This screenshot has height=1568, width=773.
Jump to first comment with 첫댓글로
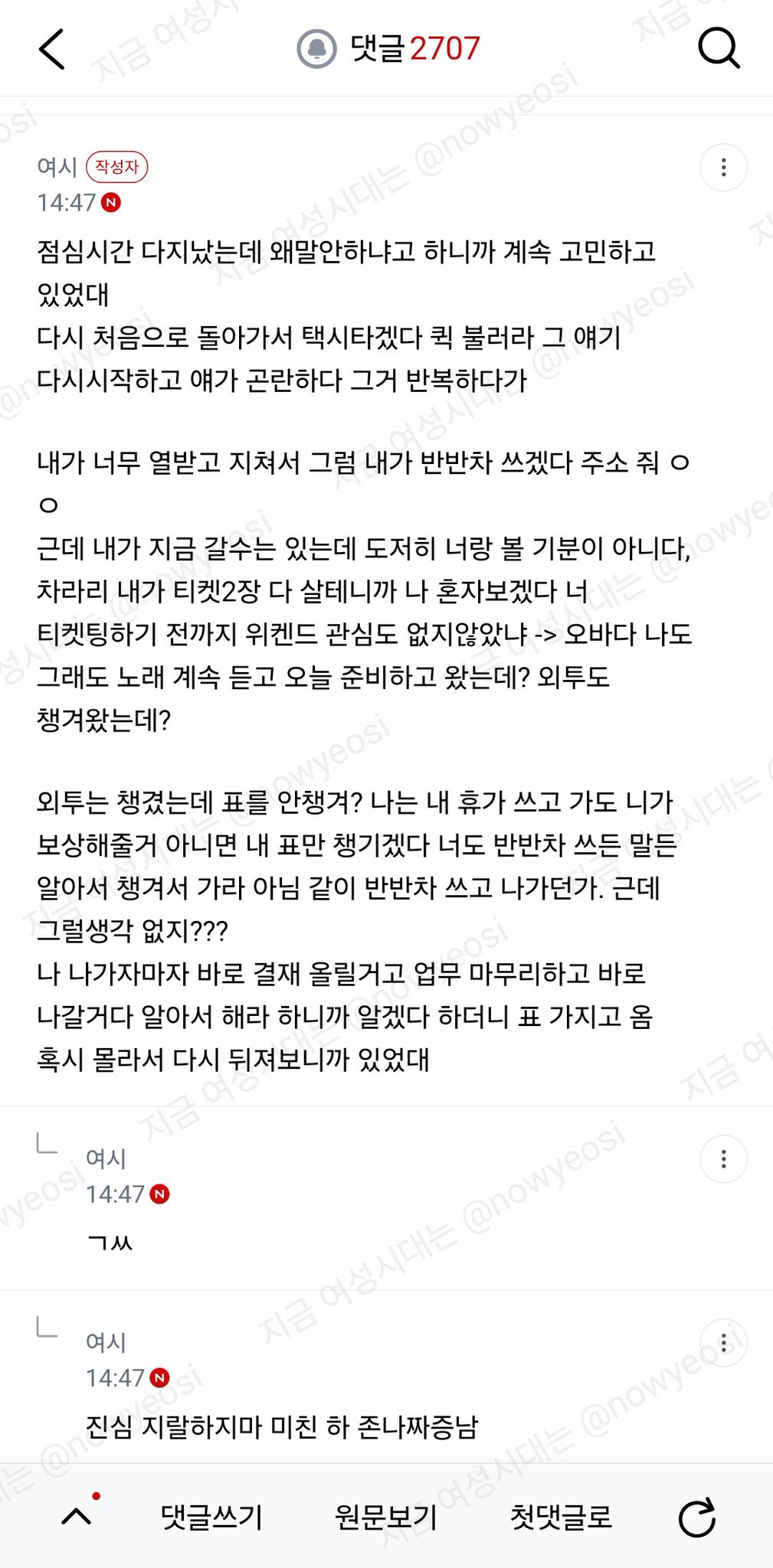[x=562, y=1517]
